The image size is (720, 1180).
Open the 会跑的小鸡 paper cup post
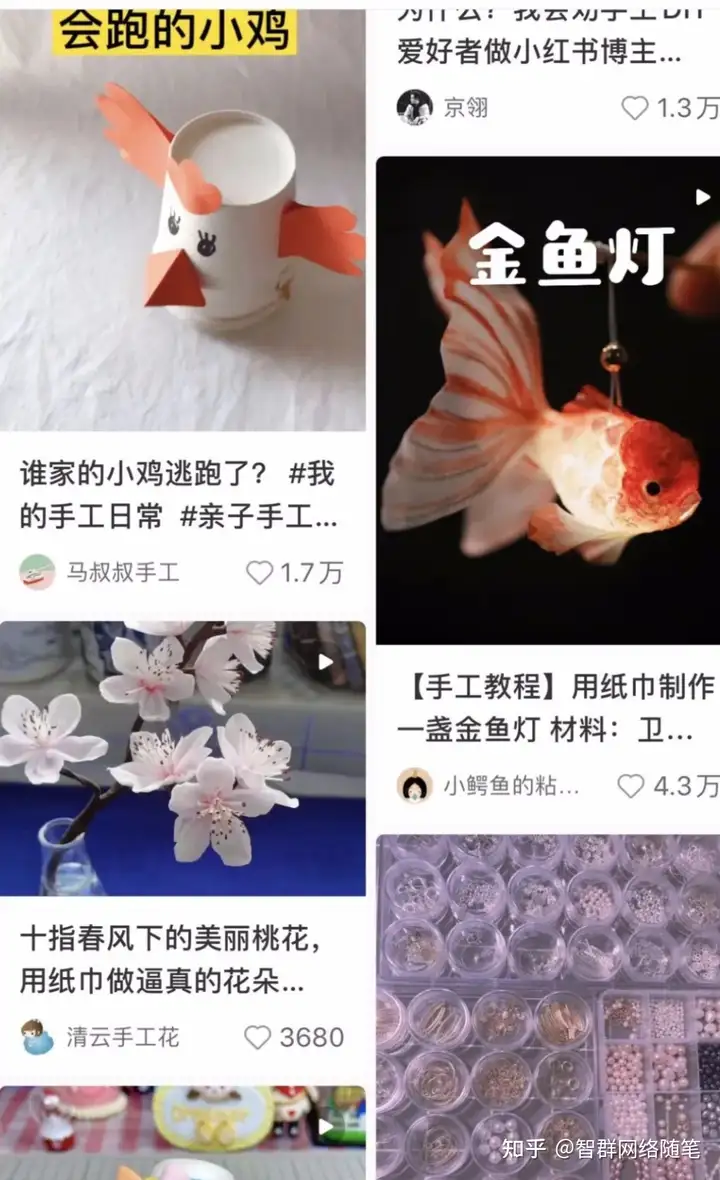point(183,218)
